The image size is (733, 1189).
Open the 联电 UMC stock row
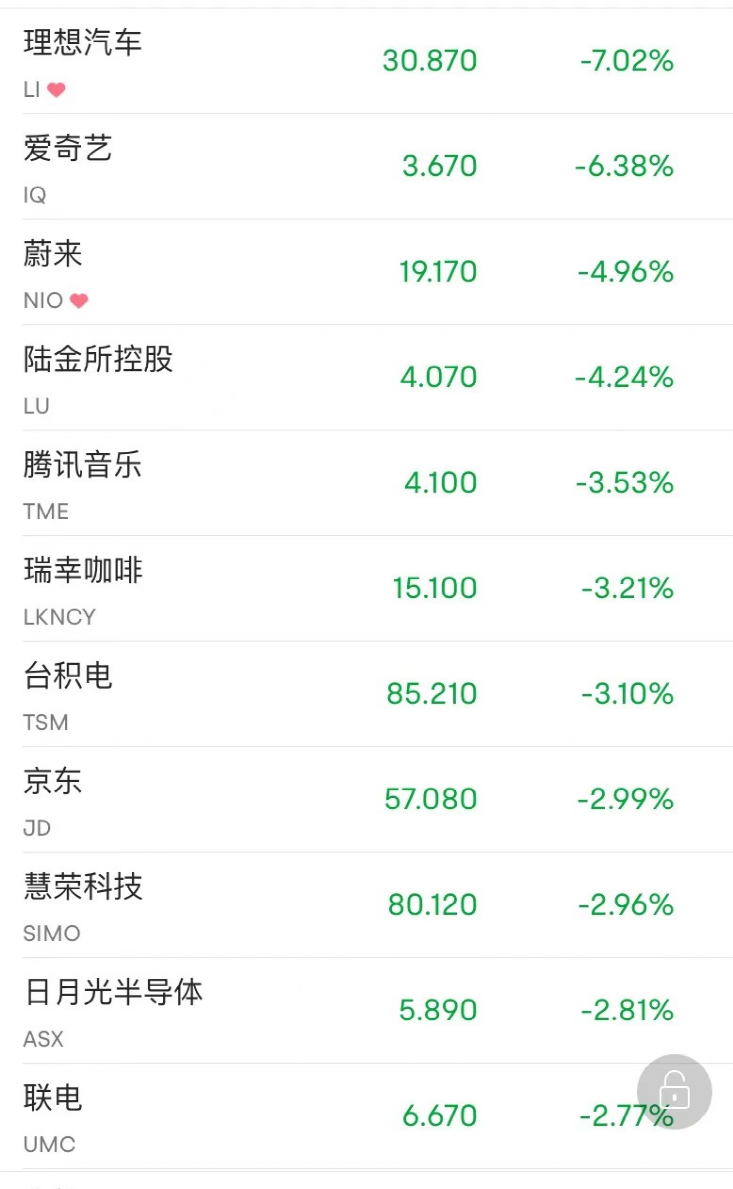coord(366,1115)
